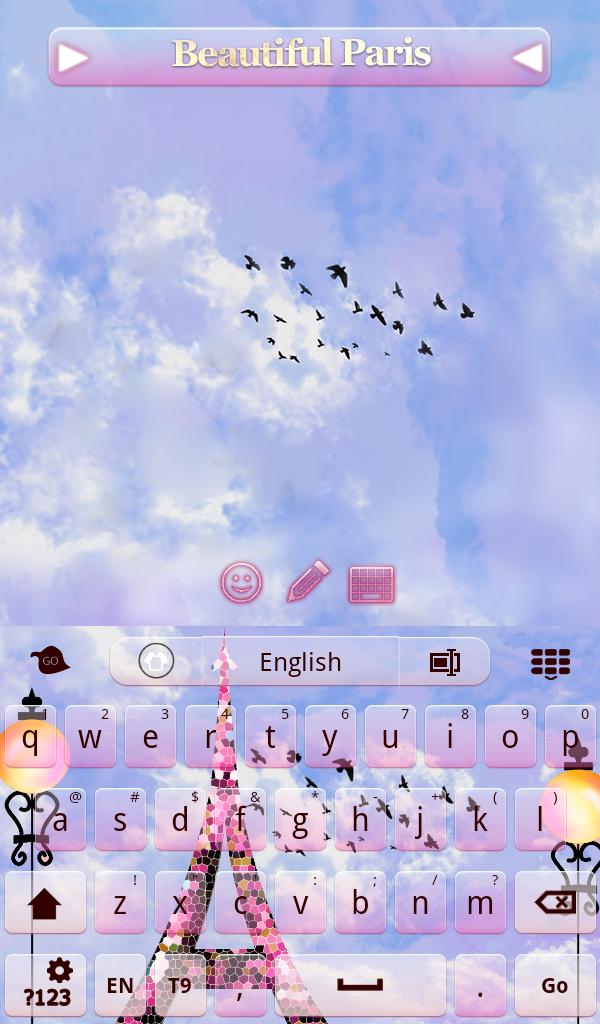Tap the period key
The image size is (600, 1024).
(x=480, y=985)
